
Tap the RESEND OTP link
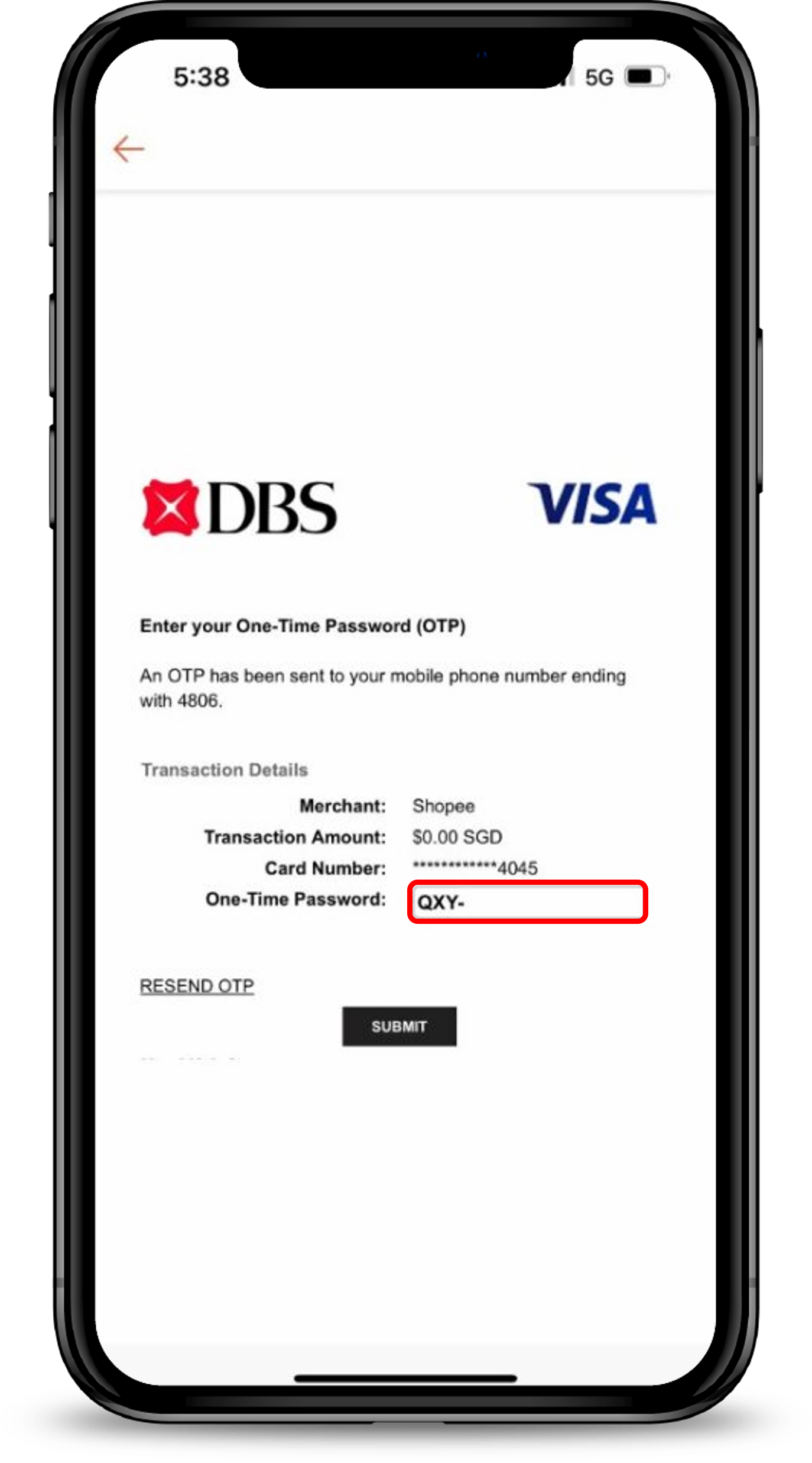point(197,986)
